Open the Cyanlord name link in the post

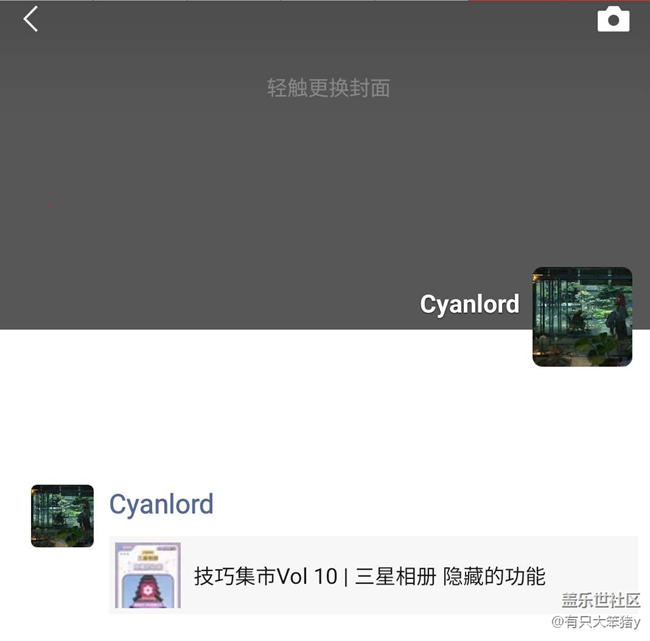coord(161,503)
